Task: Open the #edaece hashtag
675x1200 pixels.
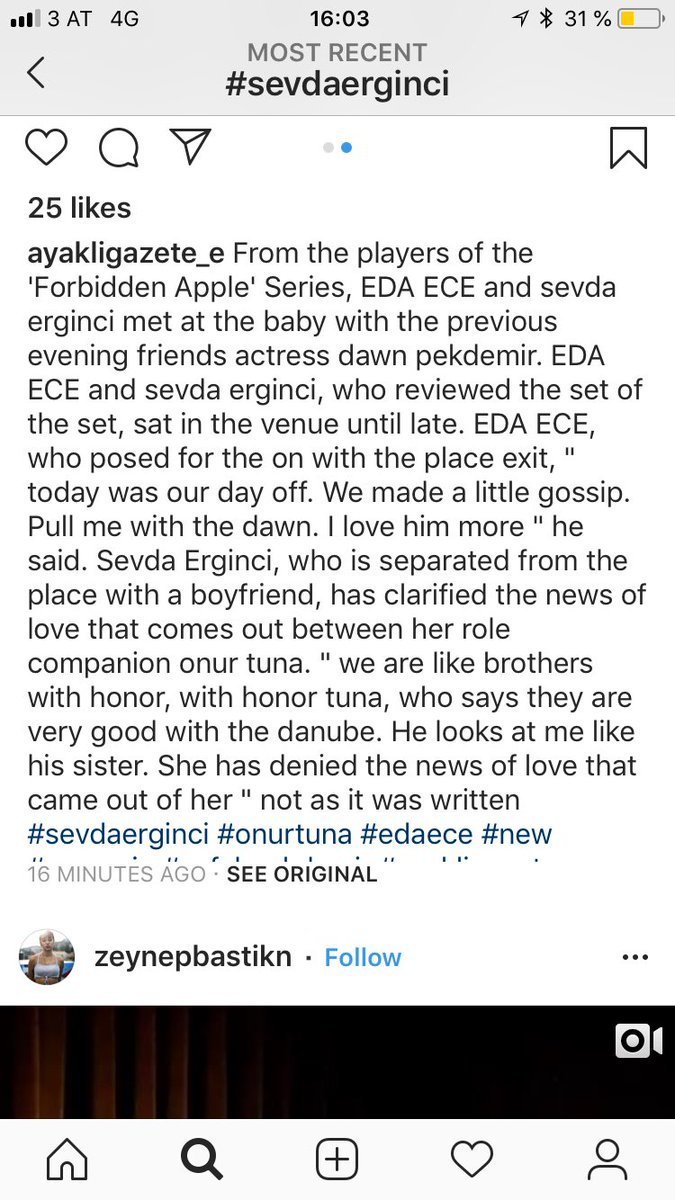Action: point(432,833)
